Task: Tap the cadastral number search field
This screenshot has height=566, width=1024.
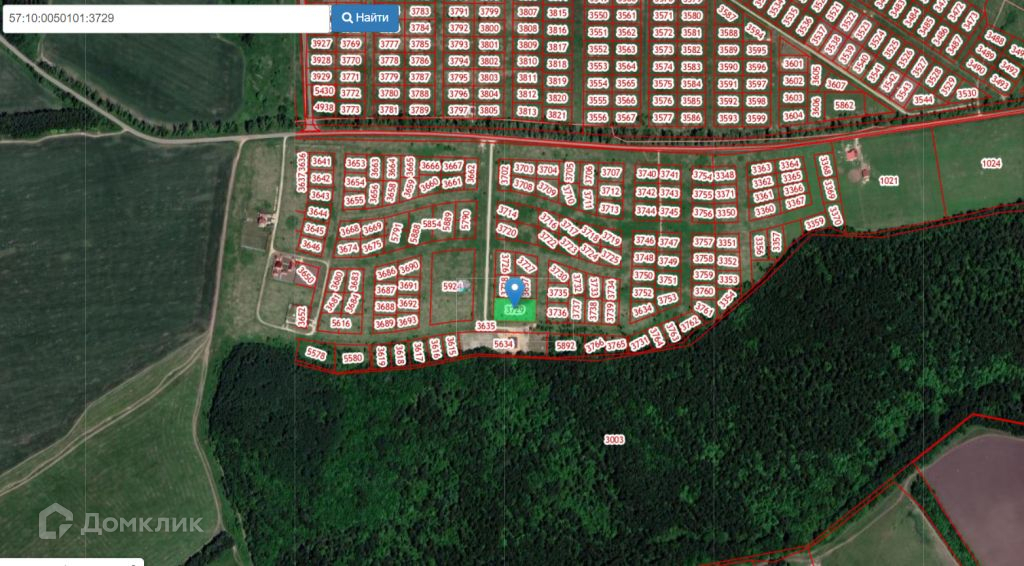Action: [x=165, y=18]
